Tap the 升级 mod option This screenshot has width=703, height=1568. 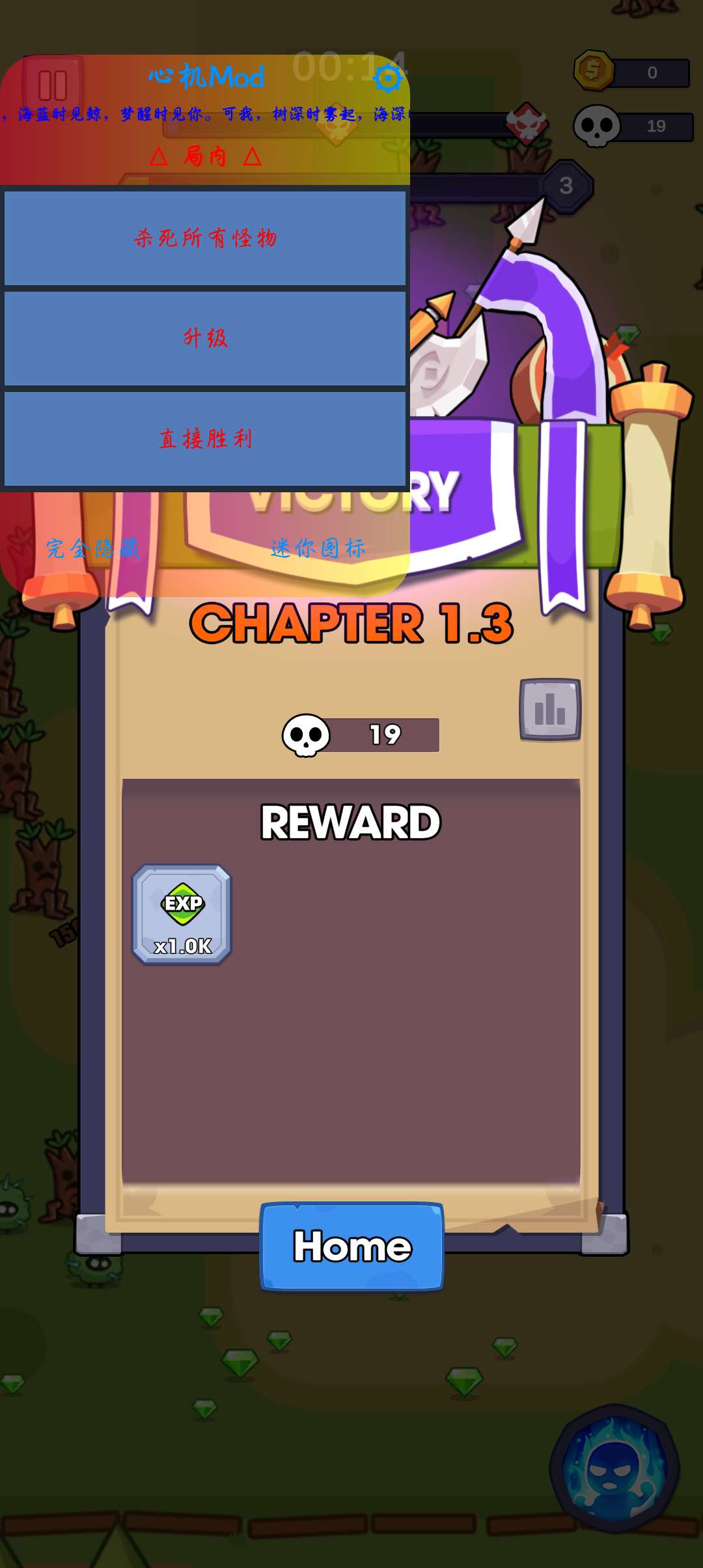205,339
